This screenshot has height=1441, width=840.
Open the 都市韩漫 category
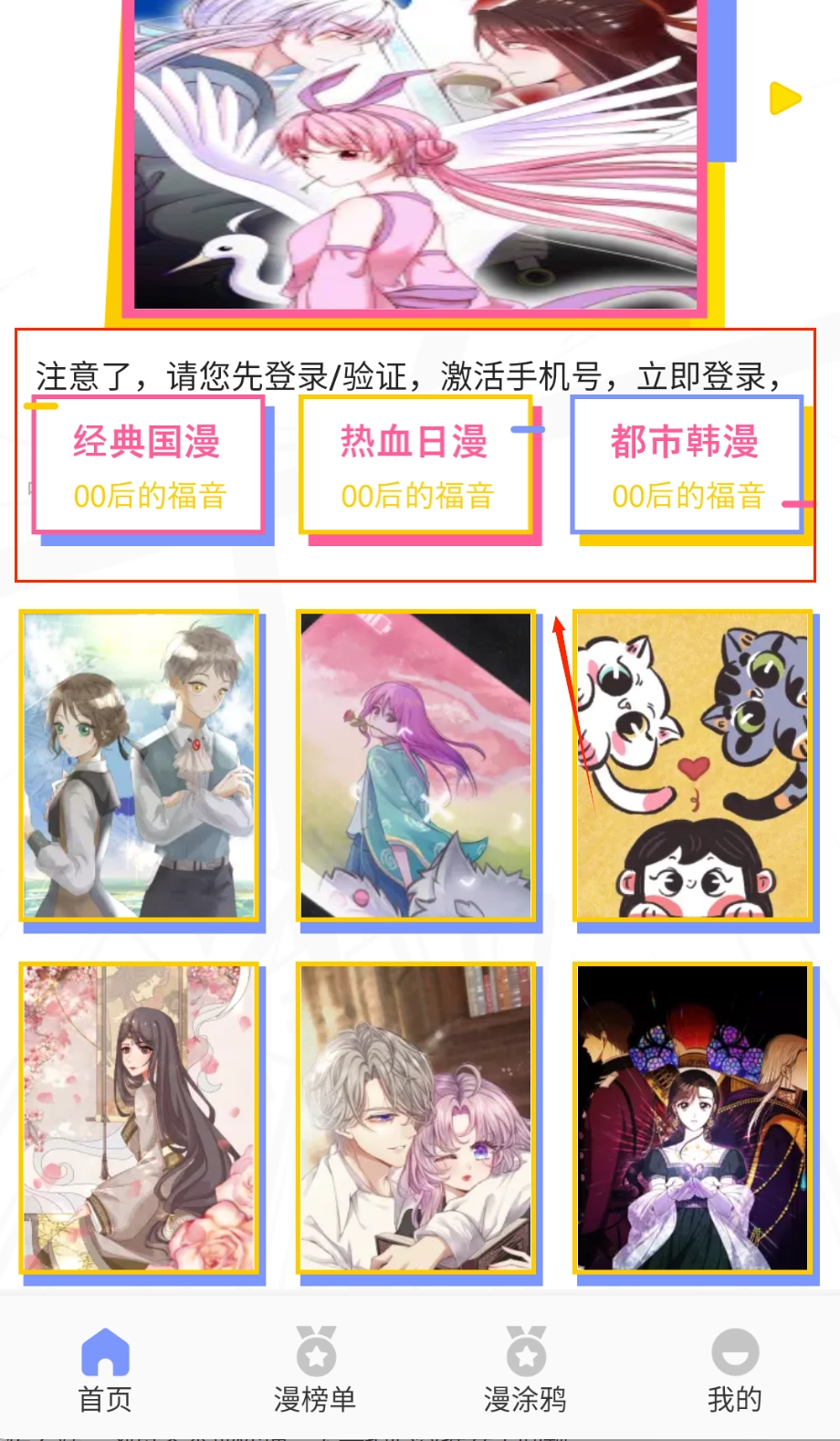[x=687, y=466]
